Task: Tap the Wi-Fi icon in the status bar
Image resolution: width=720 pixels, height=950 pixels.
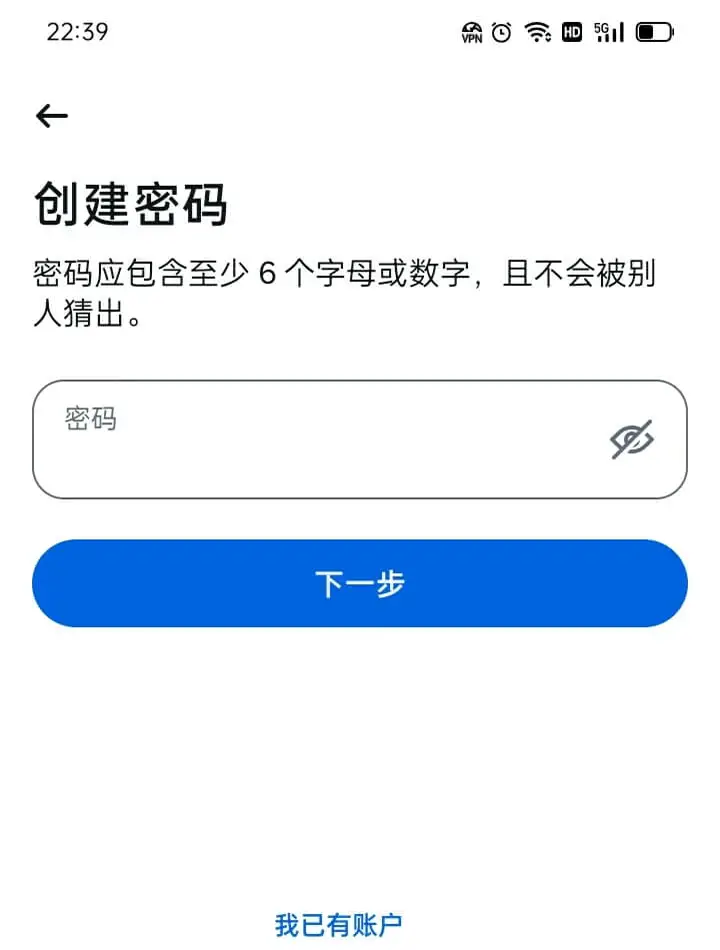Action: (537, 32)
